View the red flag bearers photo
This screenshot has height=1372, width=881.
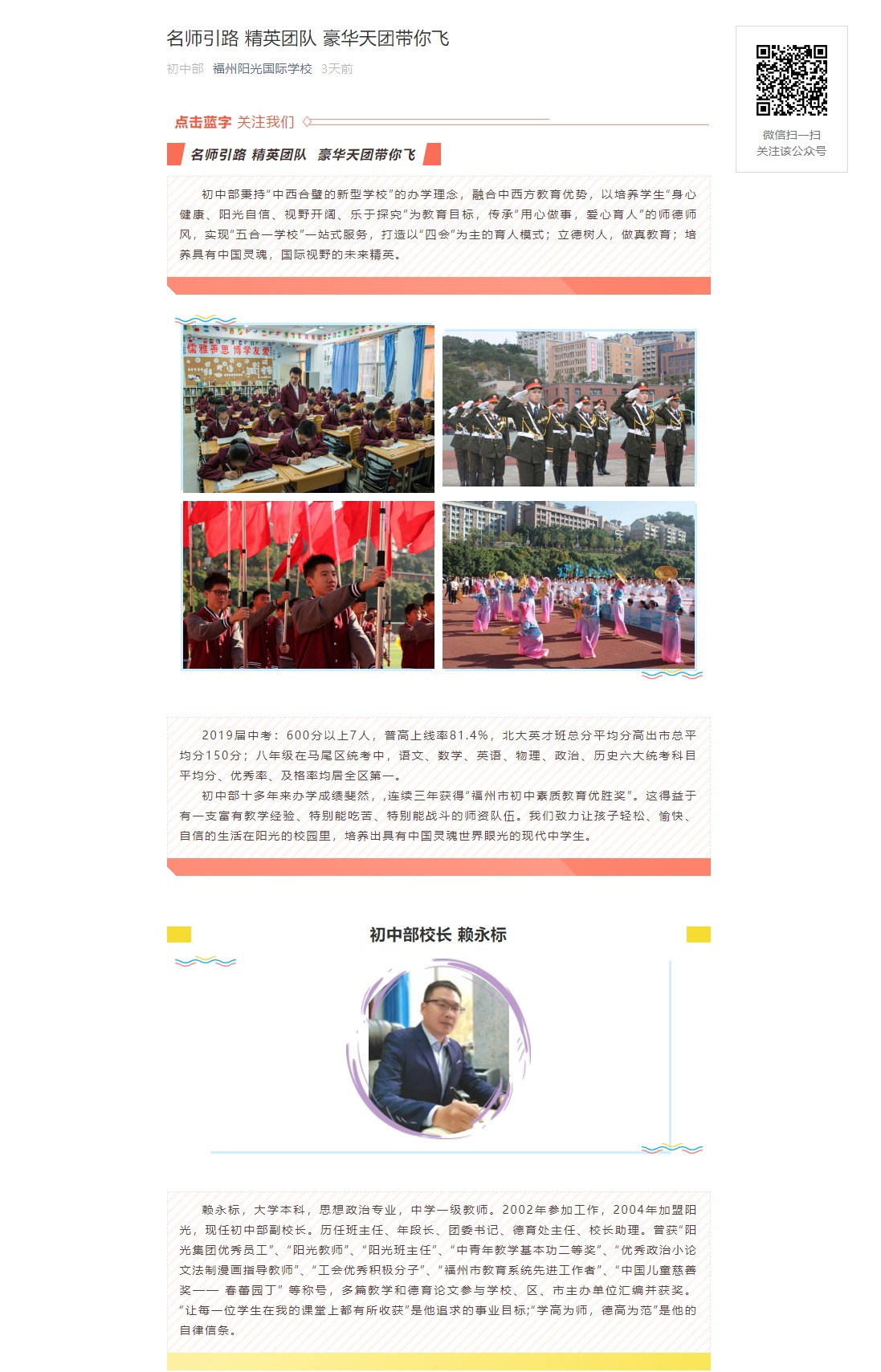pyautogui.click(x=308, y=585)
